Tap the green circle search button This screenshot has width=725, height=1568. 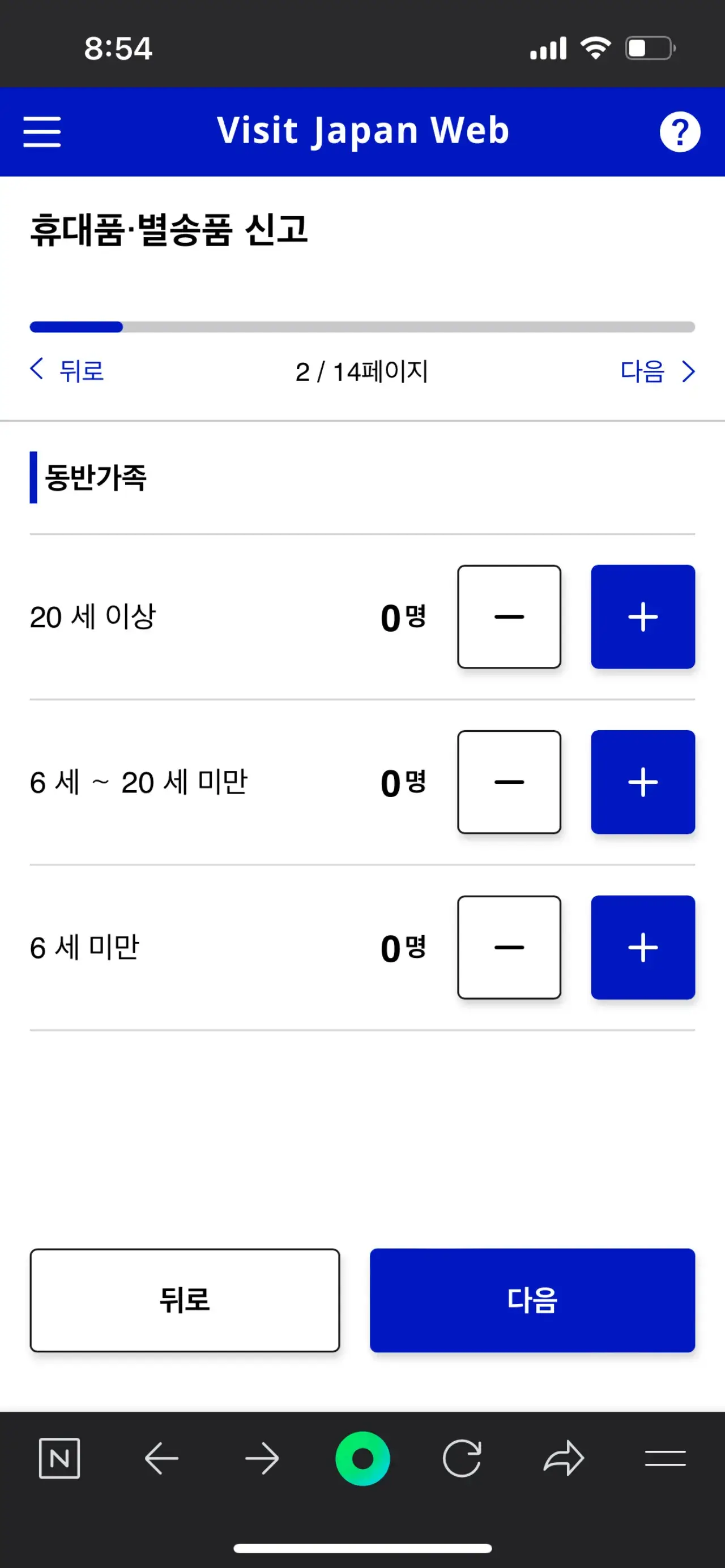[x=362, y=1458]
